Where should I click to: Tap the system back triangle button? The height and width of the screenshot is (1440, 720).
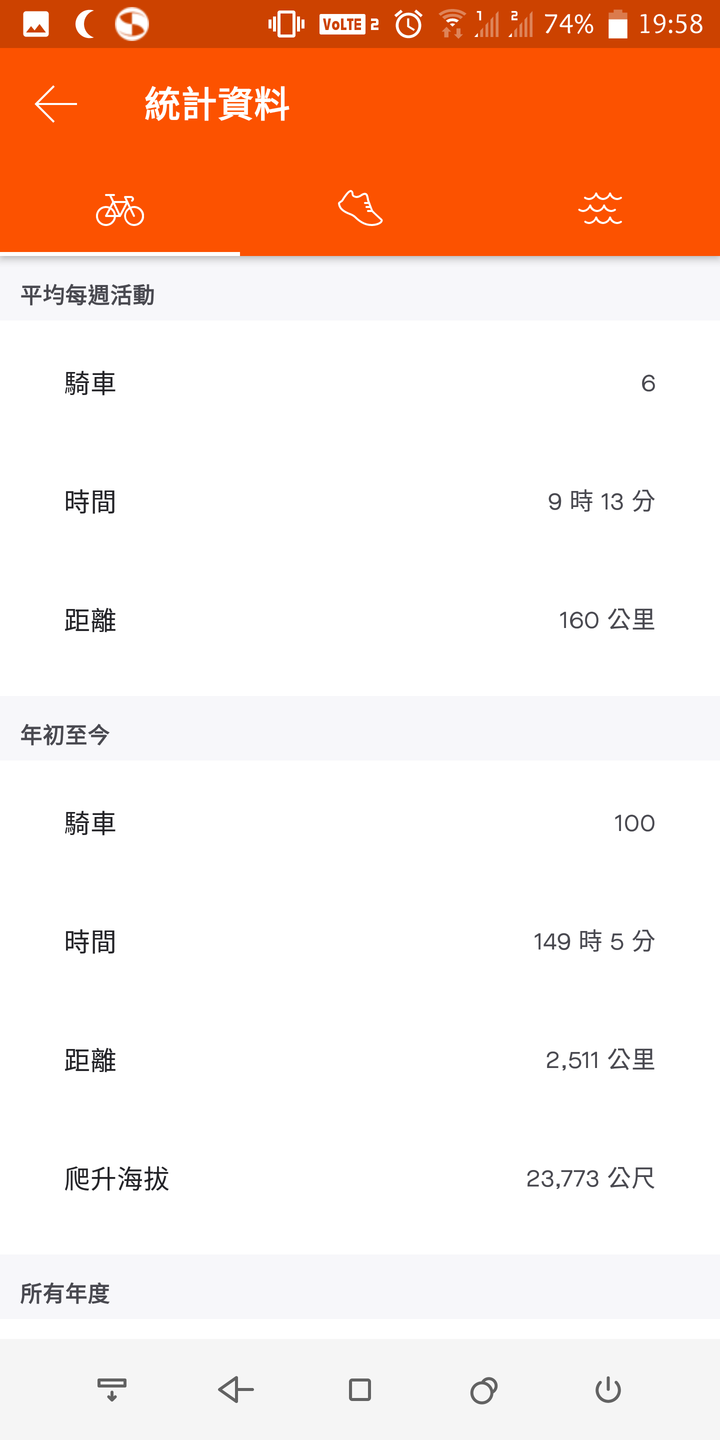(236, 1389)
